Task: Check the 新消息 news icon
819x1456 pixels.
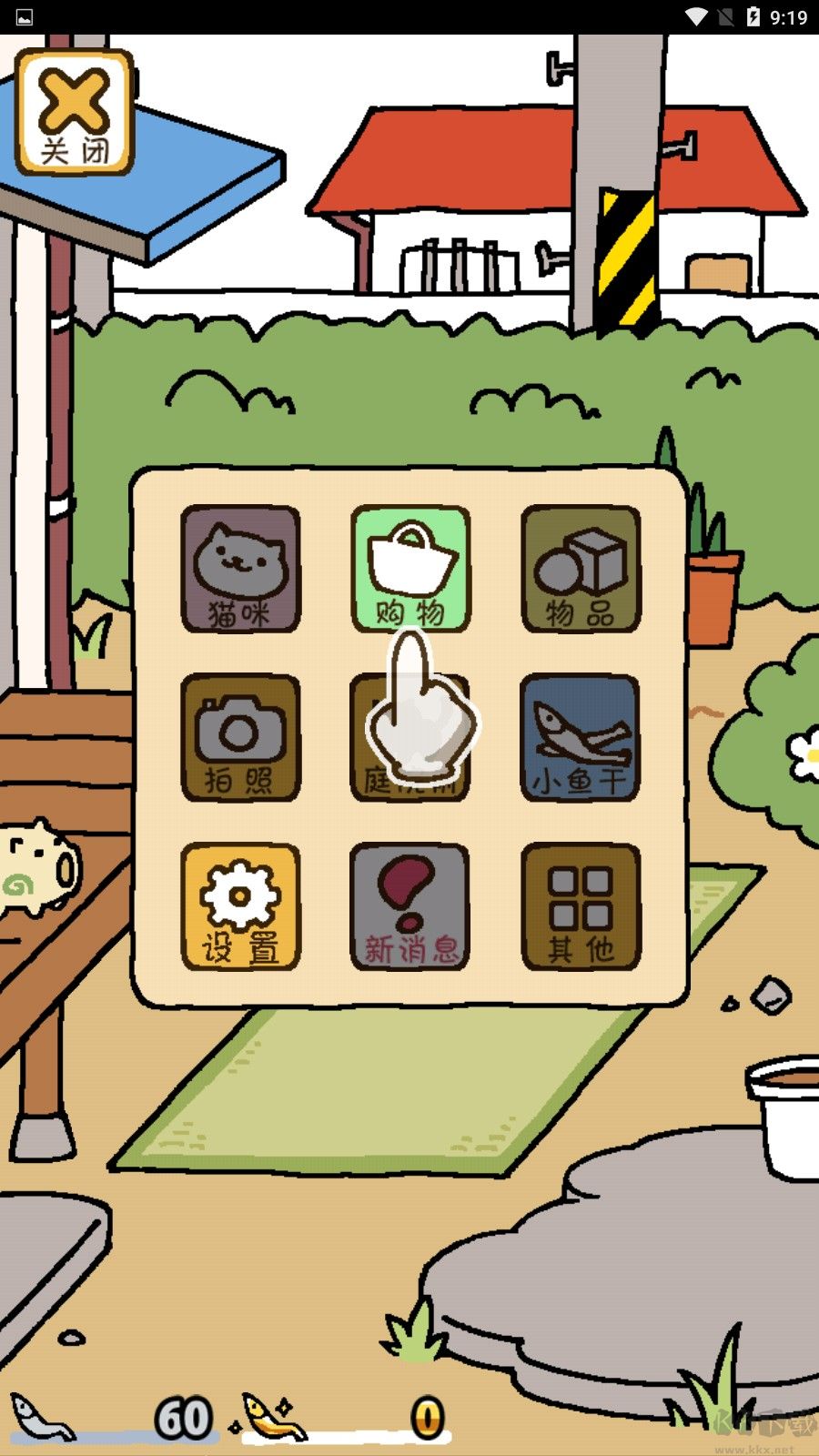Action: point(410,905)
